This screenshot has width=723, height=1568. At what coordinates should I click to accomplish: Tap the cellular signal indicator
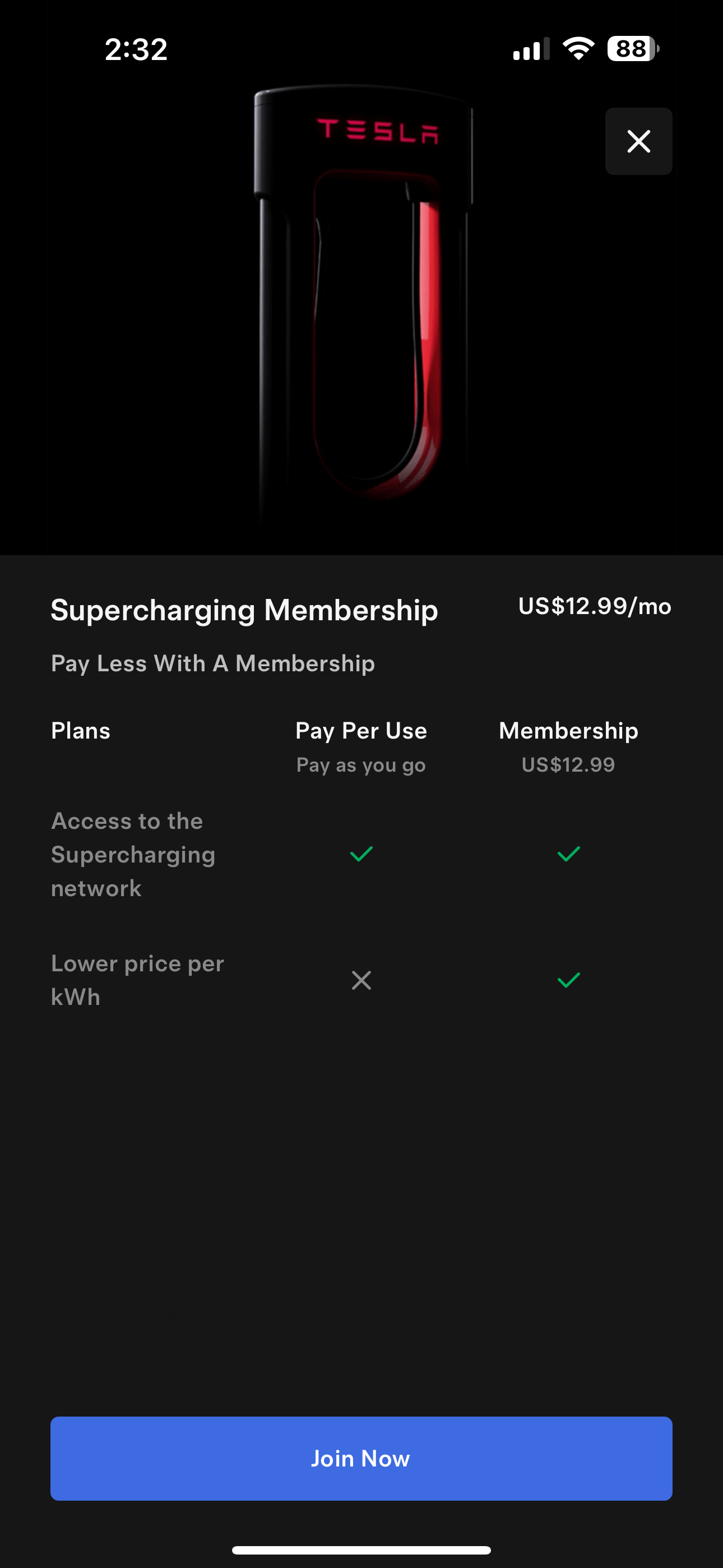(x=532, y=49)
